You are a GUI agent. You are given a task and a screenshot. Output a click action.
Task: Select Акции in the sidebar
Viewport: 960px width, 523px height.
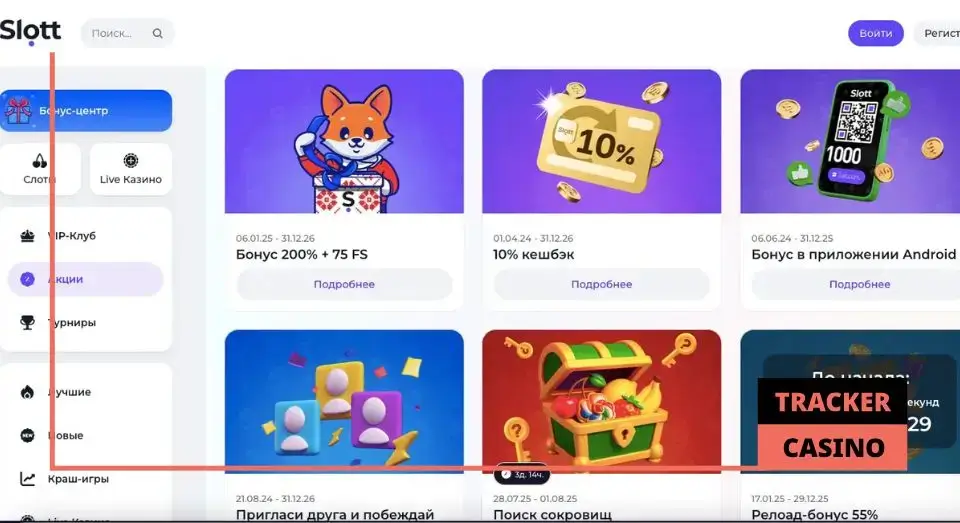point(84,279)
